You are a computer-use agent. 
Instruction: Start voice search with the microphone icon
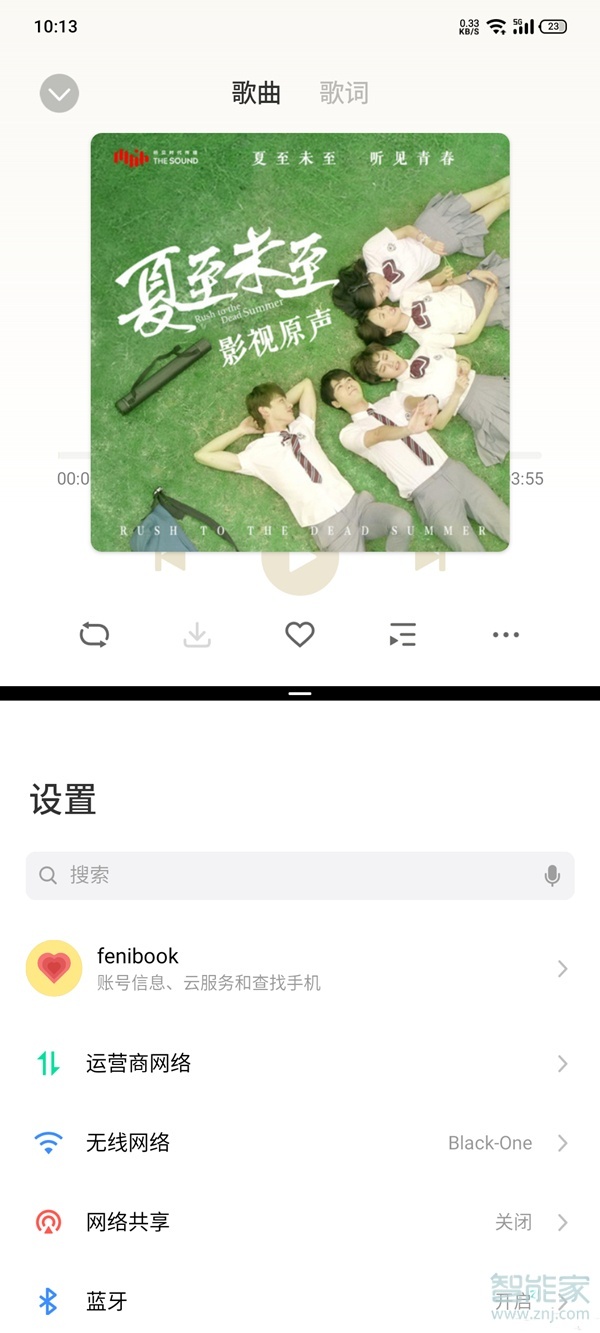[552, 876]
